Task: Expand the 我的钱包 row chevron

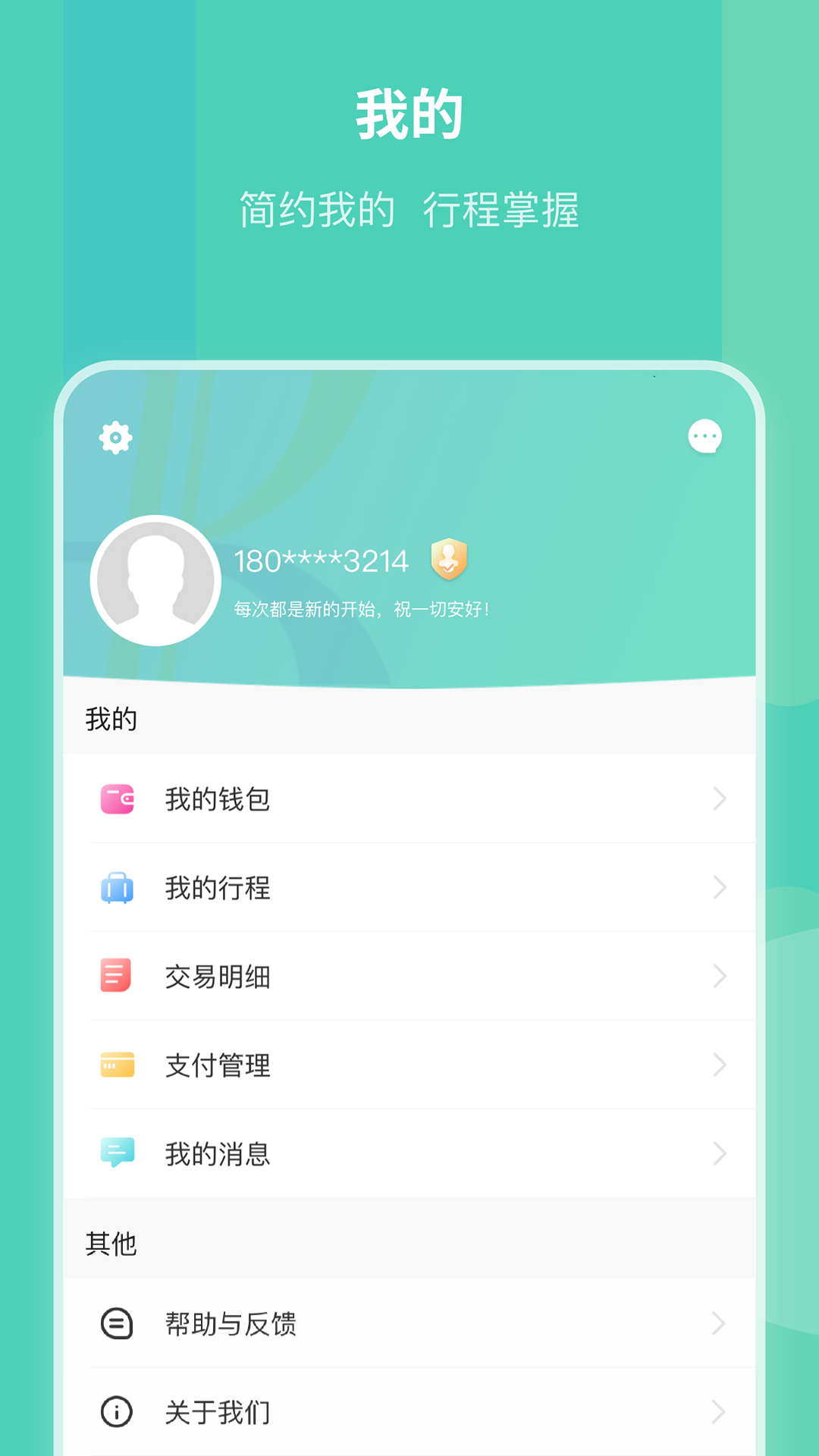Action: (x=719, y=798)
